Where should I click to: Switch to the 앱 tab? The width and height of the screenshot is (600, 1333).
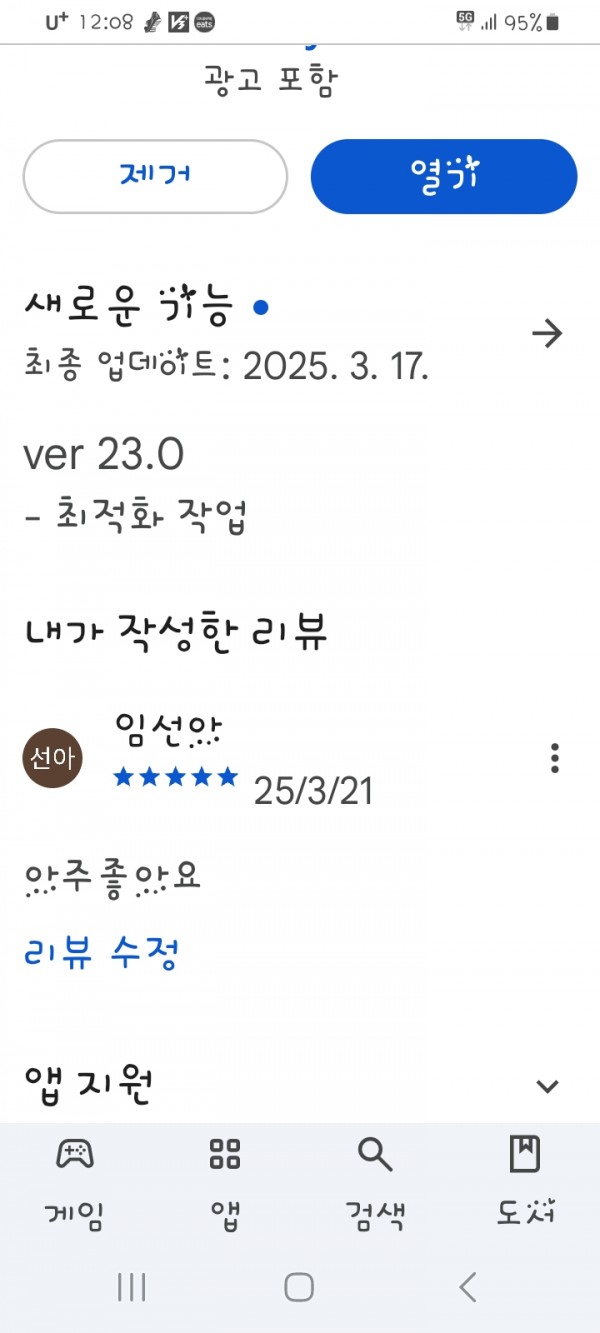point(225,1185)
